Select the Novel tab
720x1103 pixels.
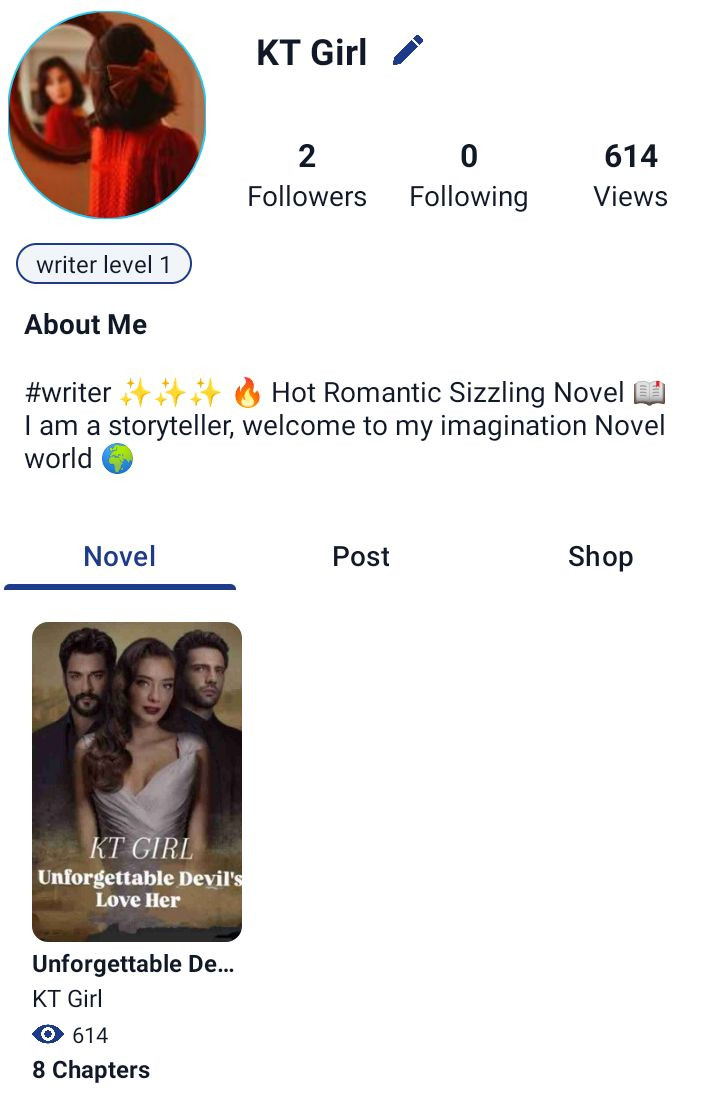pos(120,557)
